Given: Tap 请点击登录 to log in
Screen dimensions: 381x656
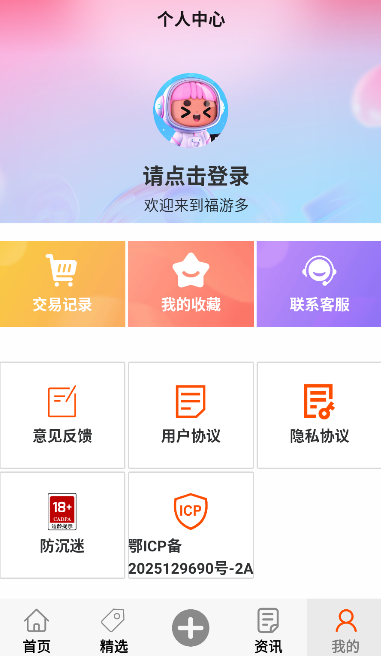Looking at the screenshot, I should pyautogui.click(x=196, y=176).
